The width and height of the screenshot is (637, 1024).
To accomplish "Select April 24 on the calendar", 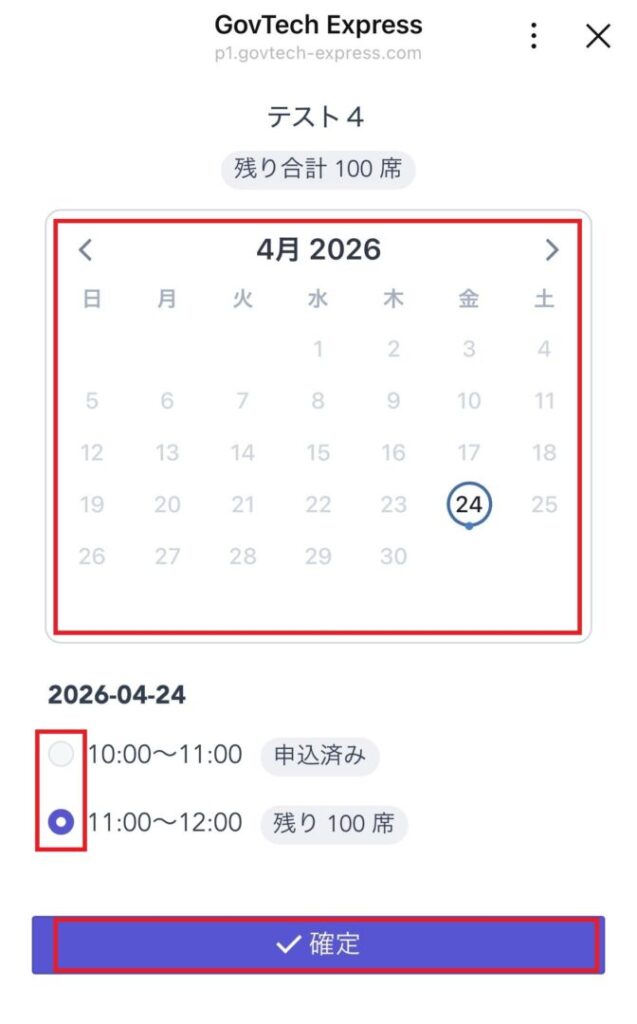I will 468,505.
